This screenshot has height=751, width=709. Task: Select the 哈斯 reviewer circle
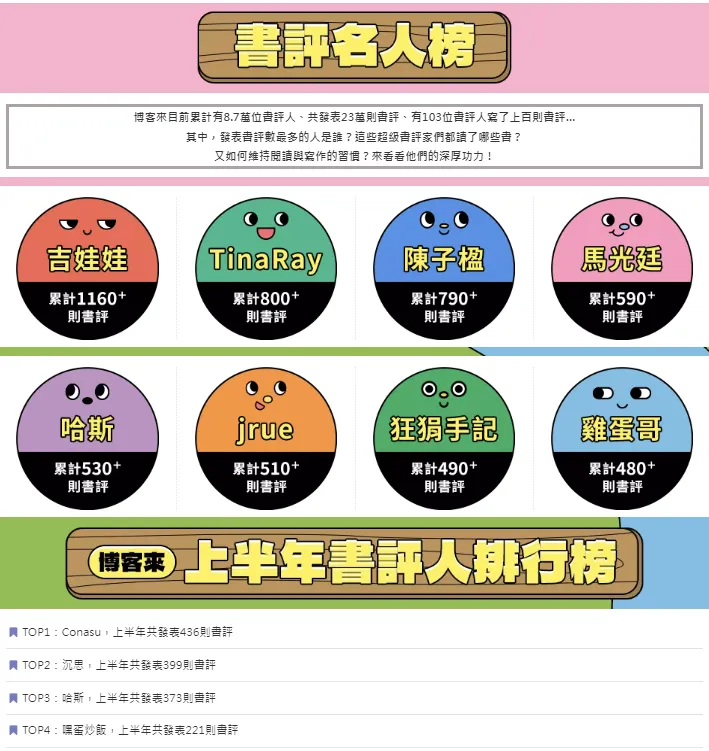[x=88, y=438]
